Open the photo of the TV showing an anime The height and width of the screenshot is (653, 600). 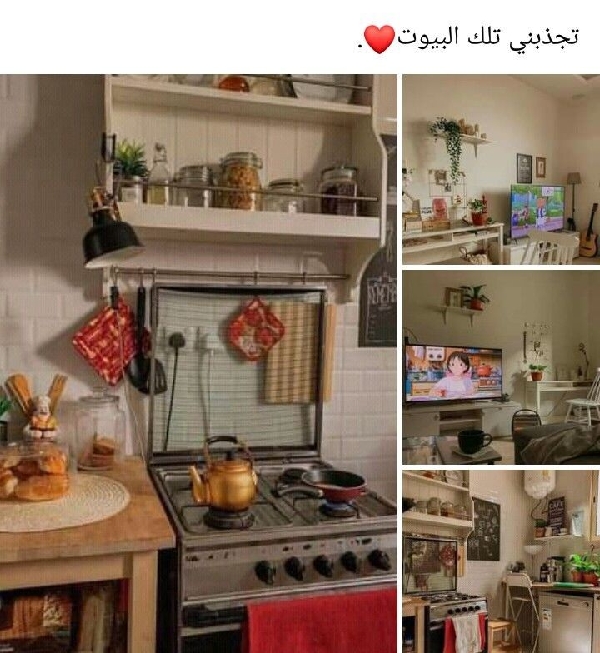501,367
